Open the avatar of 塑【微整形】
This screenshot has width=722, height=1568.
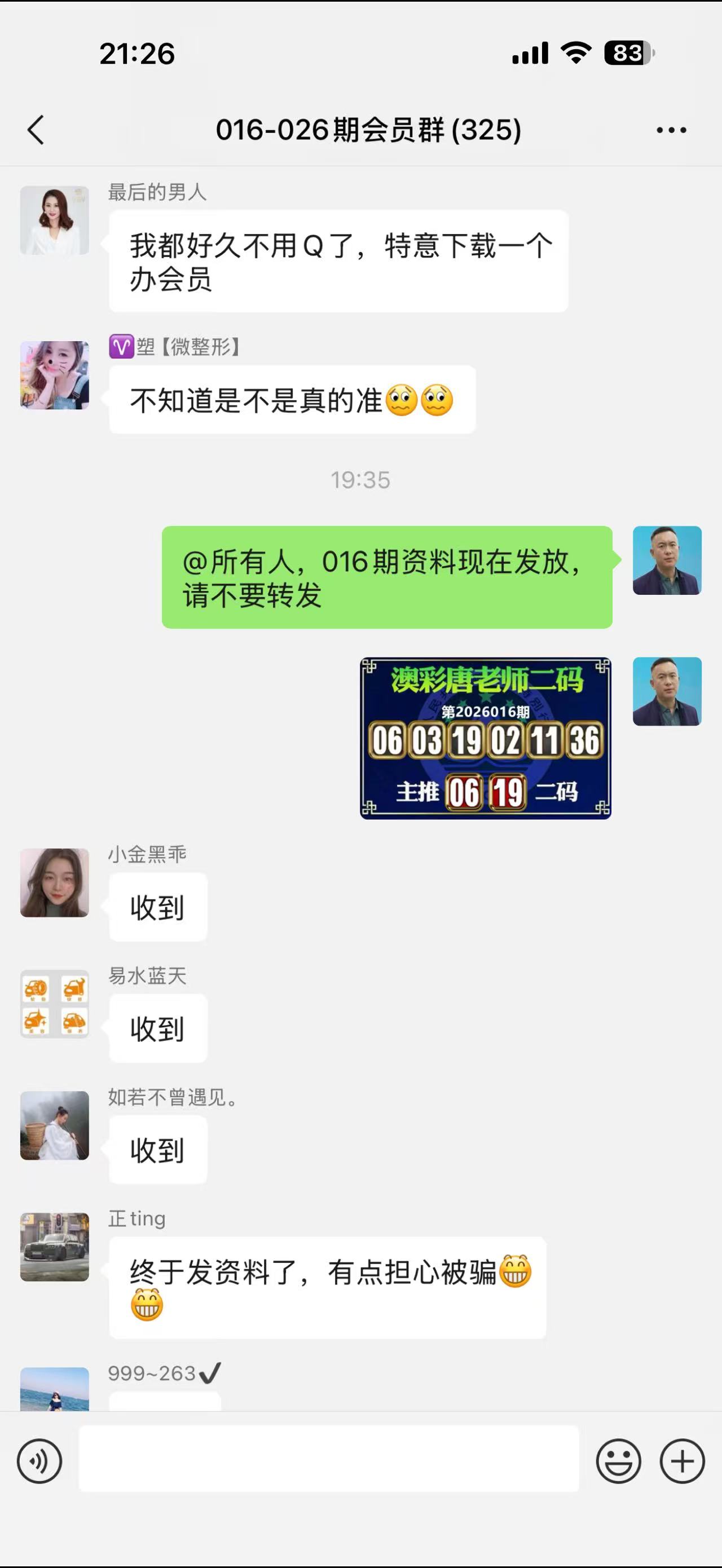click(x=55, y=375)
